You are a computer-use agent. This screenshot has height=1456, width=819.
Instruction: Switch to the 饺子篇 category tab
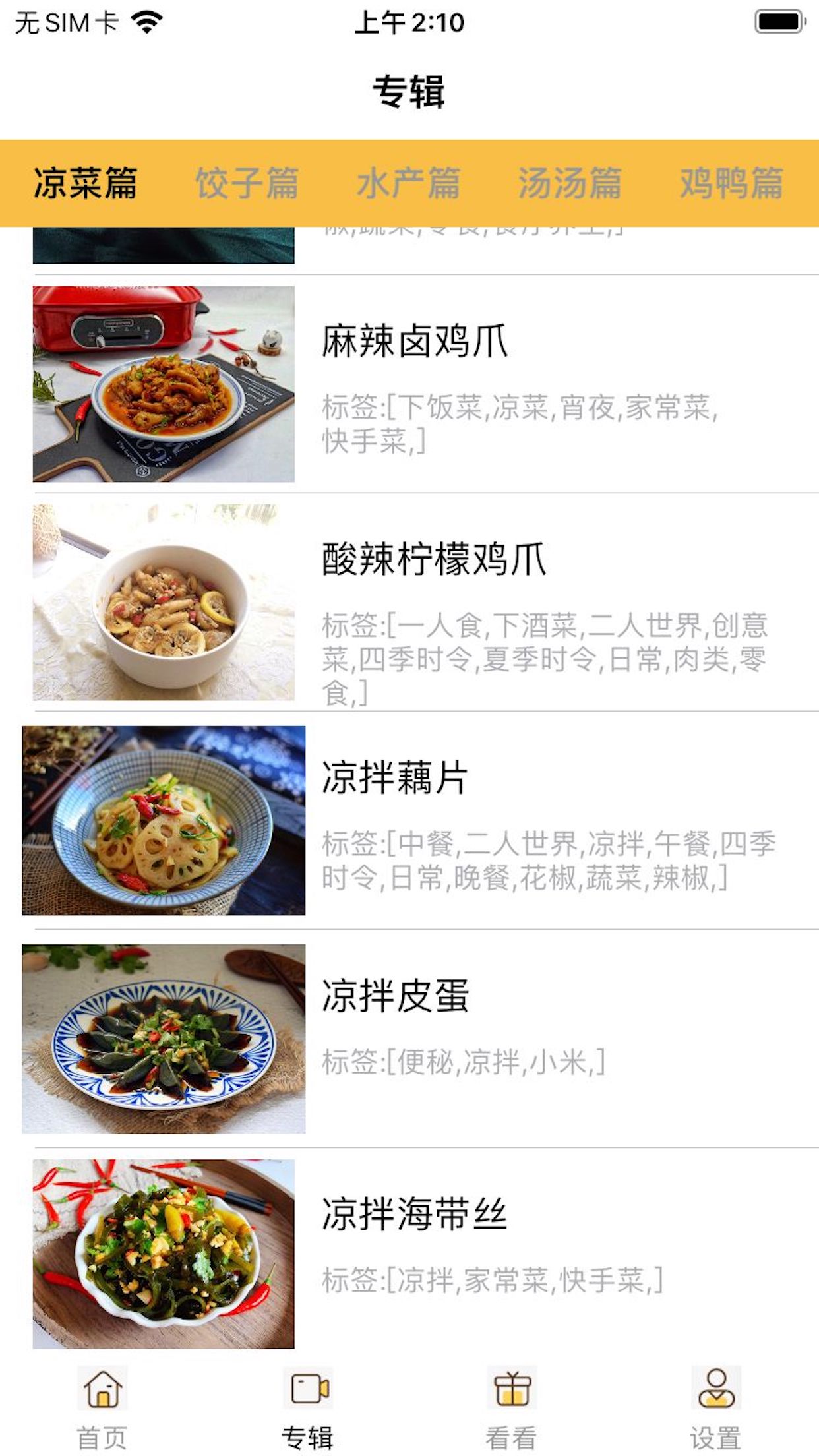point(247,183)
